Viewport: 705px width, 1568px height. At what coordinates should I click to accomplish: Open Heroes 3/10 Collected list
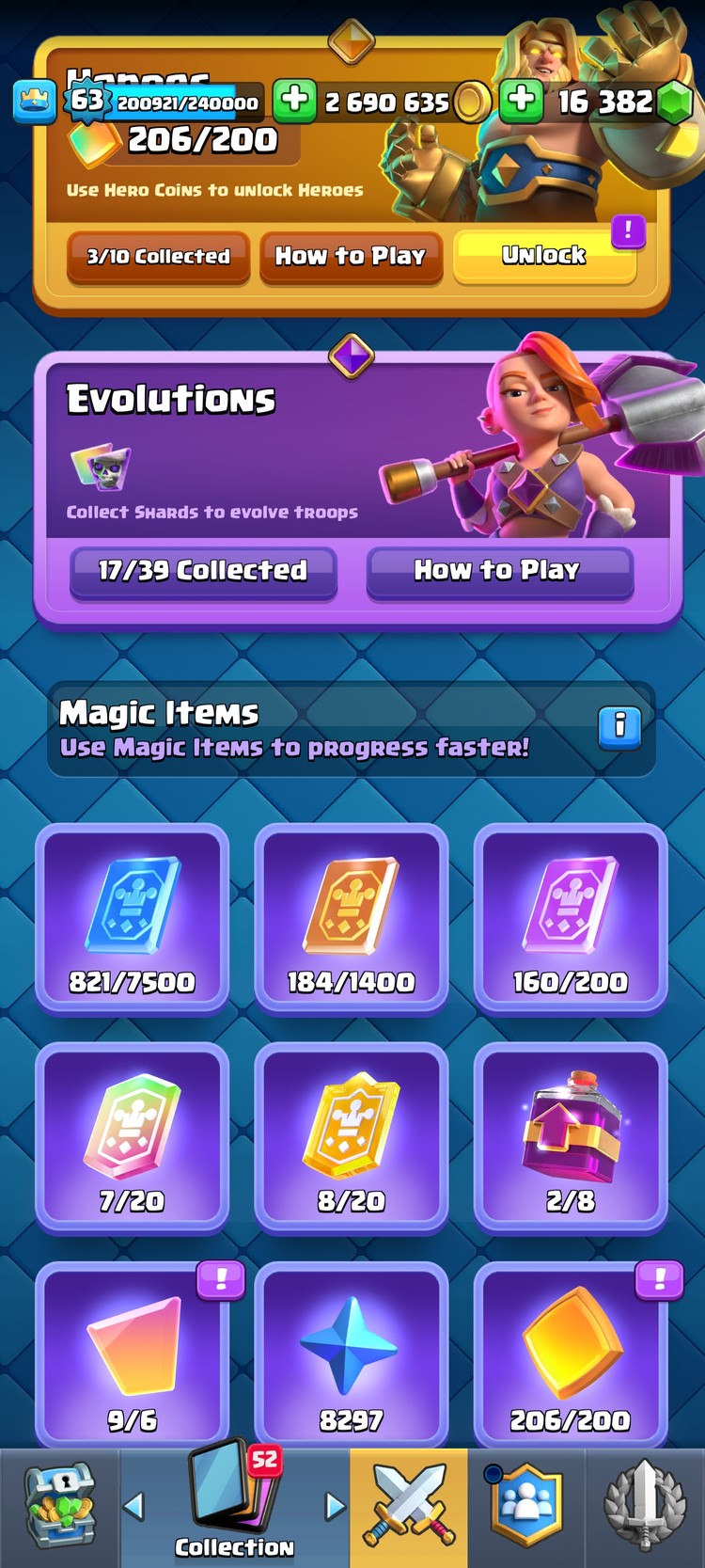coord(158,256)
